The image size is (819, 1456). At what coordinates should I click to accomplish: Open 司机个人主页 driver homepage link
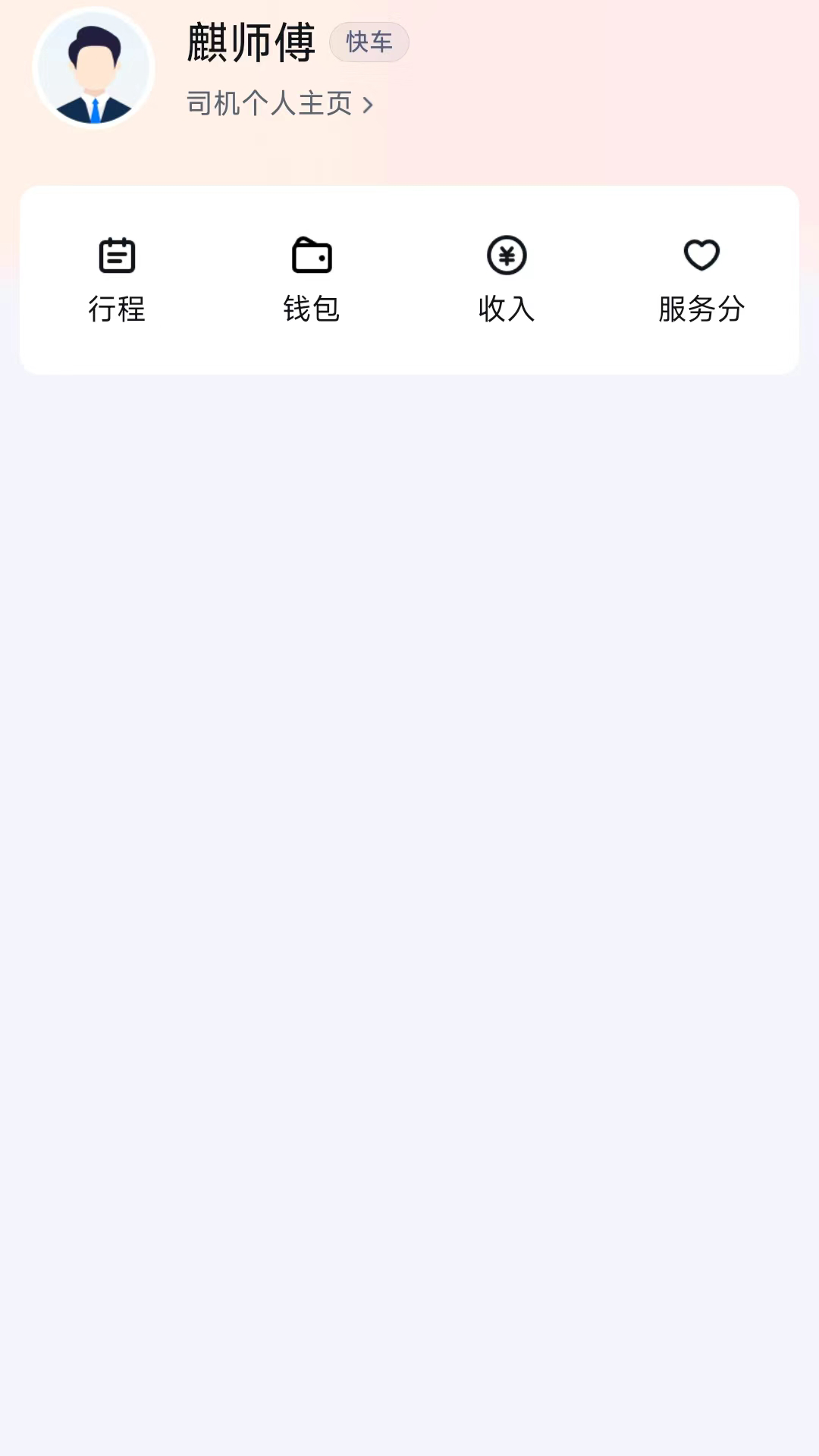(269, 104)
